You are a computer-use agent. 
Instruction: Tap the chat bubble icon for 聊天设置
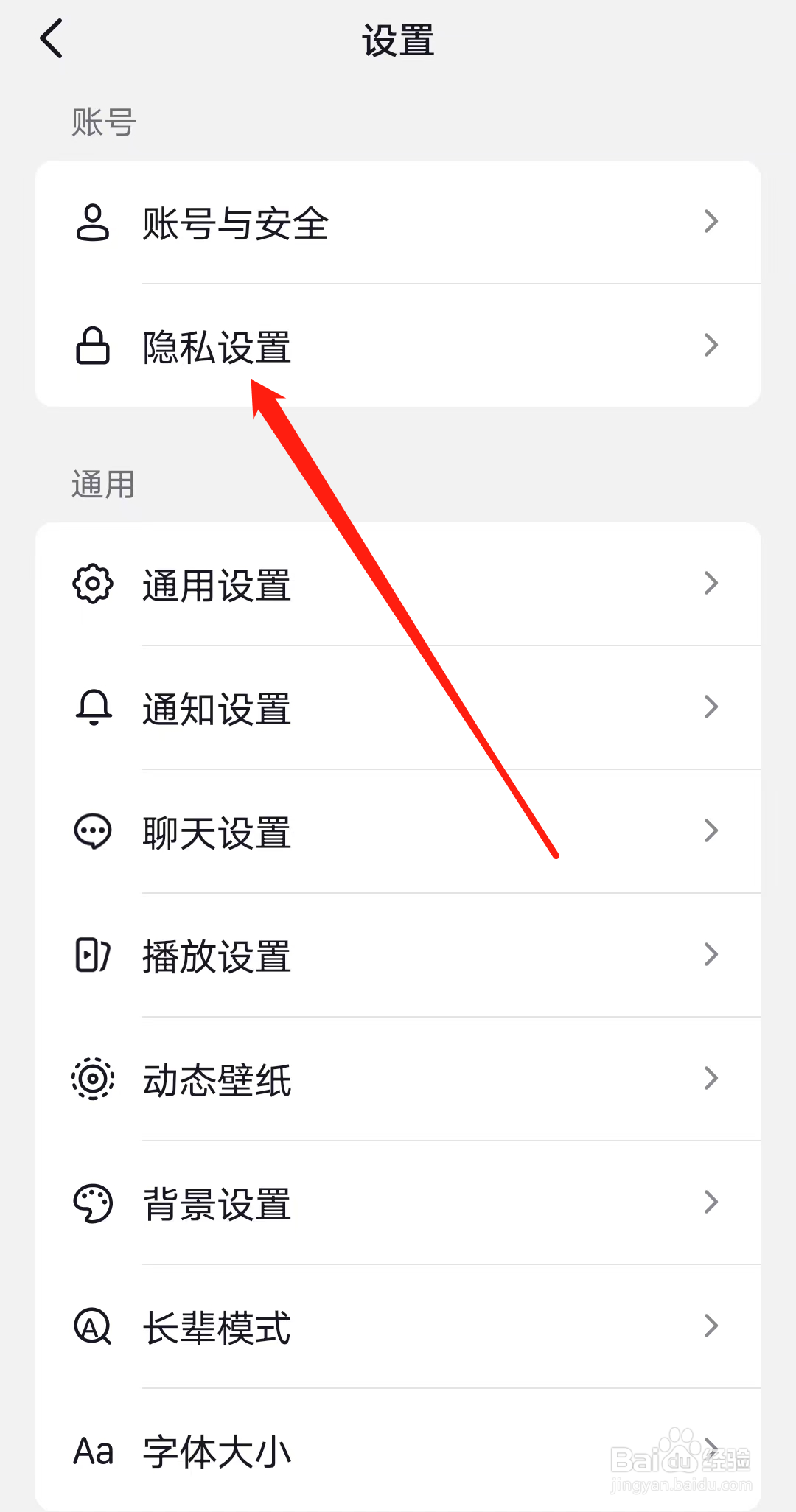tap(93, 831)
